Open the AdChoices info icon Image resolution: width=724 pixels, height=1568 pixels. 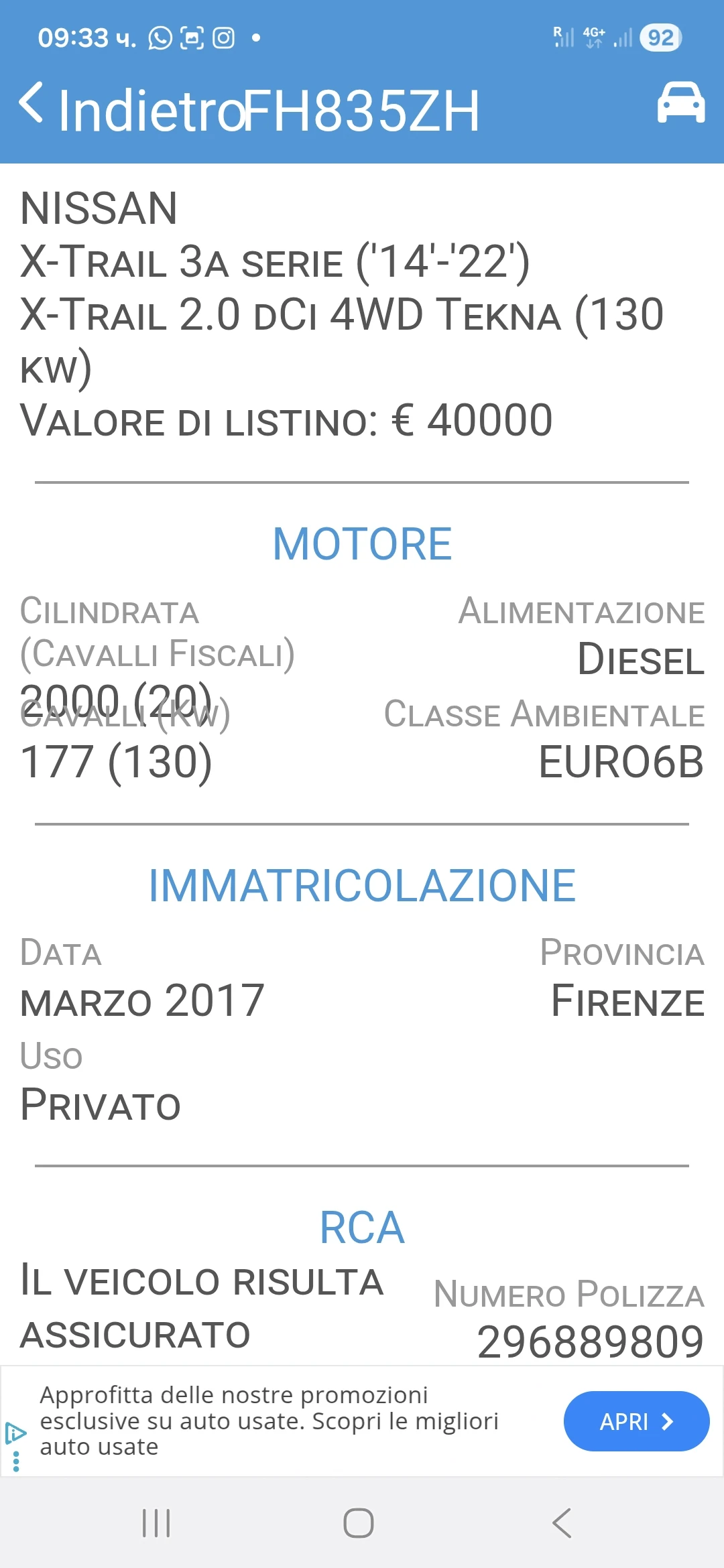click(15, 1433)
